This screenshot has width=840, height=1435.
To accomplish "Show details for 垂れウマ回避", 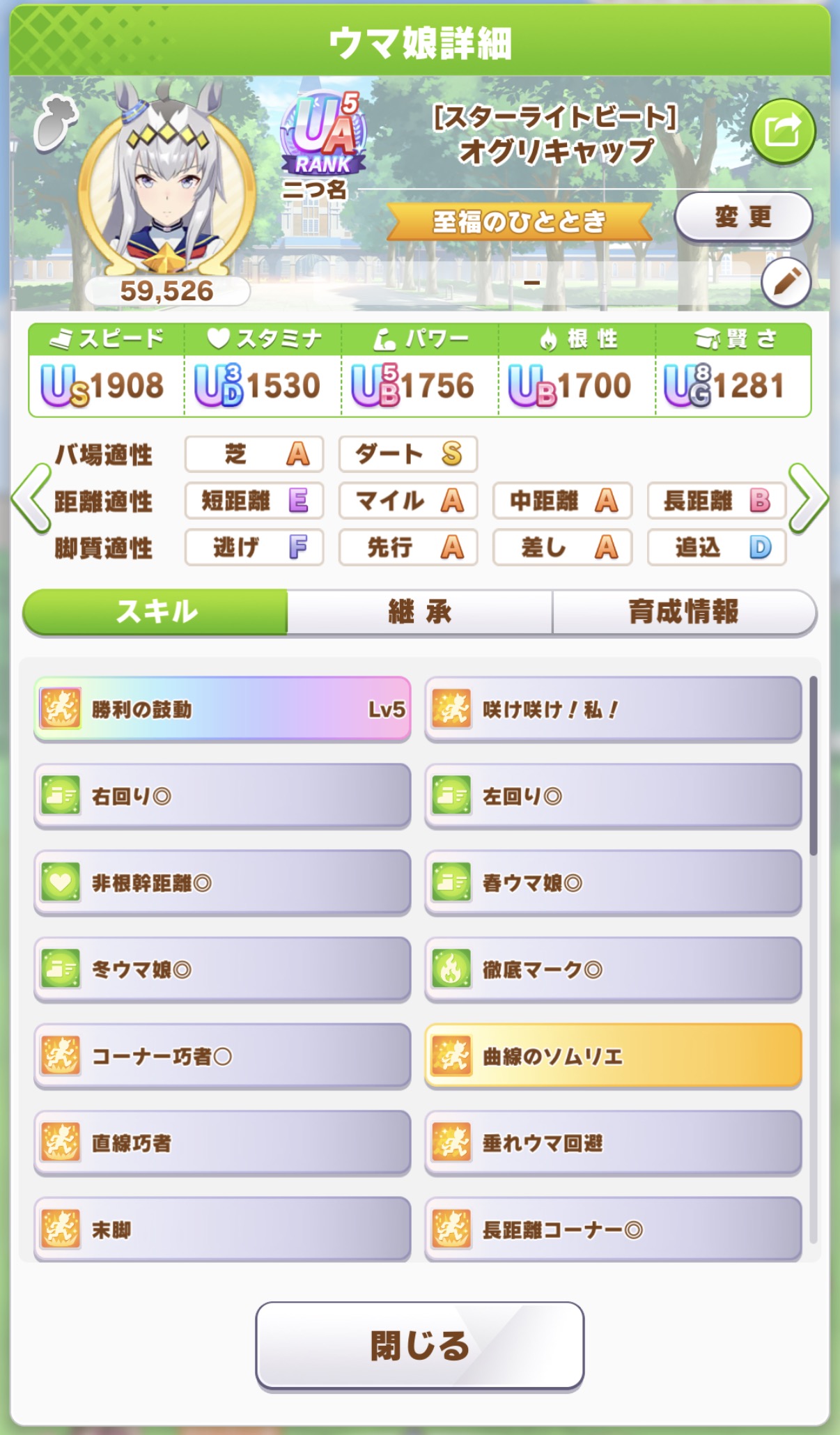I will point(613,1143).
